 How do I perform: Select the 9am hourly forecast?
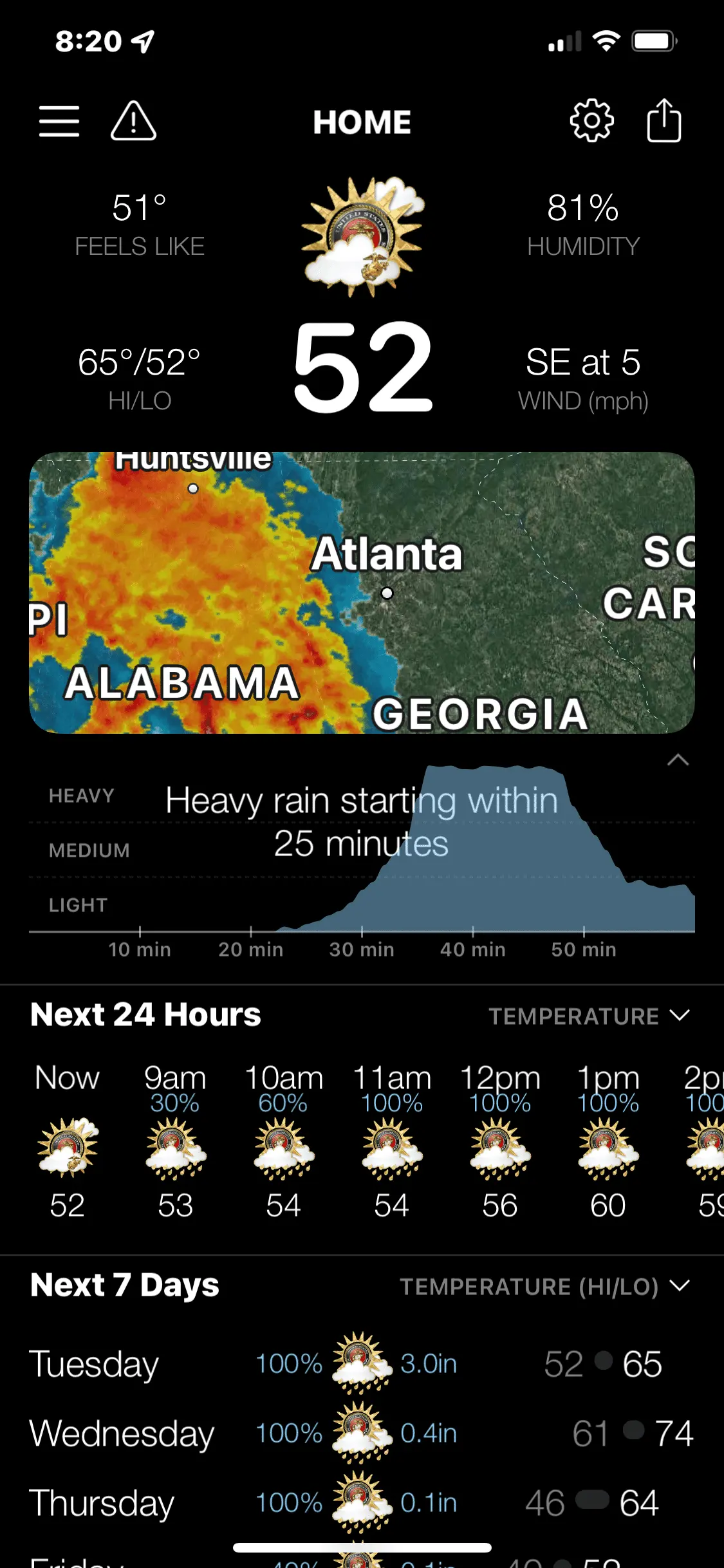(x=175, y=1139)
